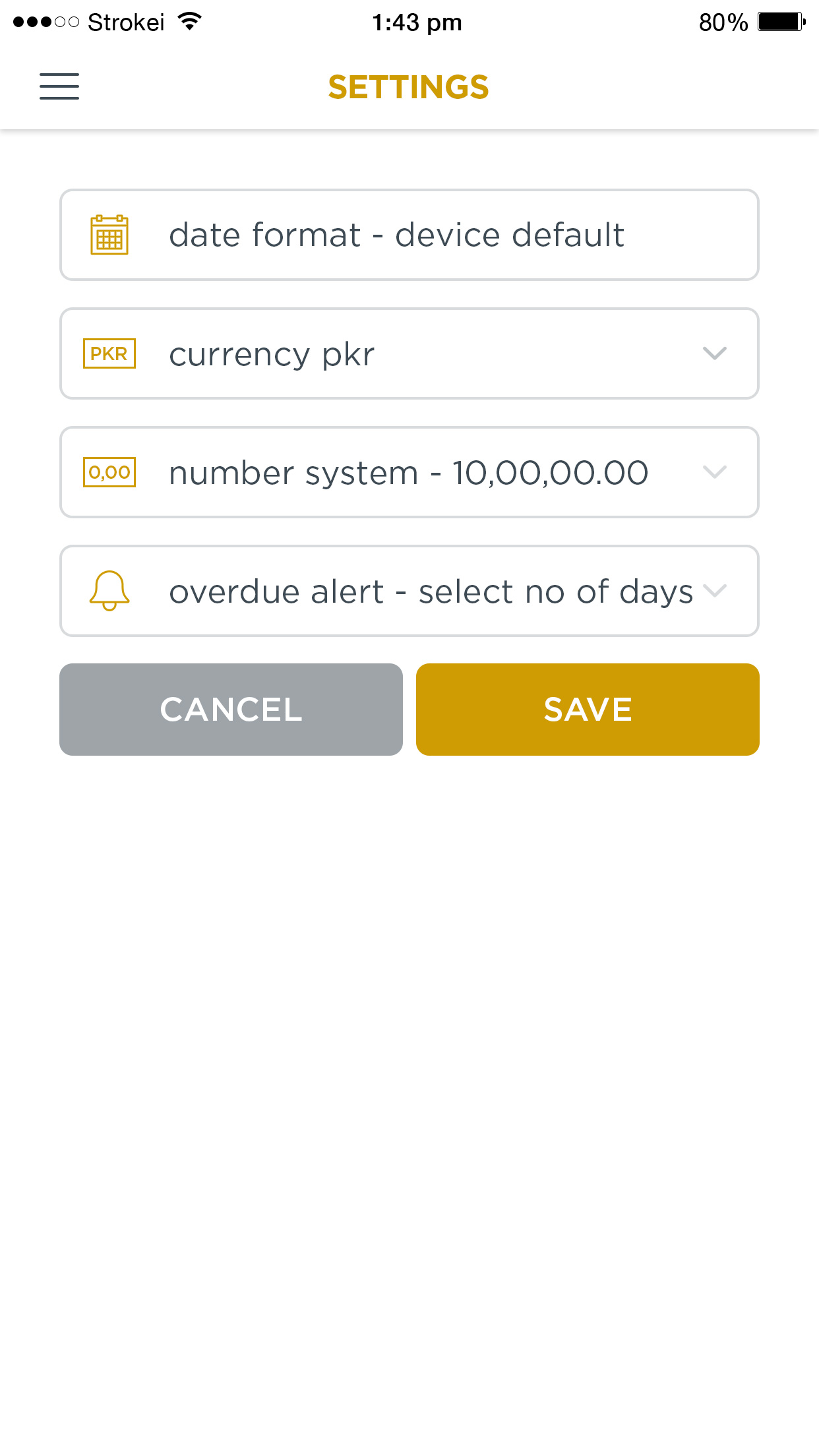Cancel the settings changes
This screenshot has width=819, height=1456.
pos(230,709)
